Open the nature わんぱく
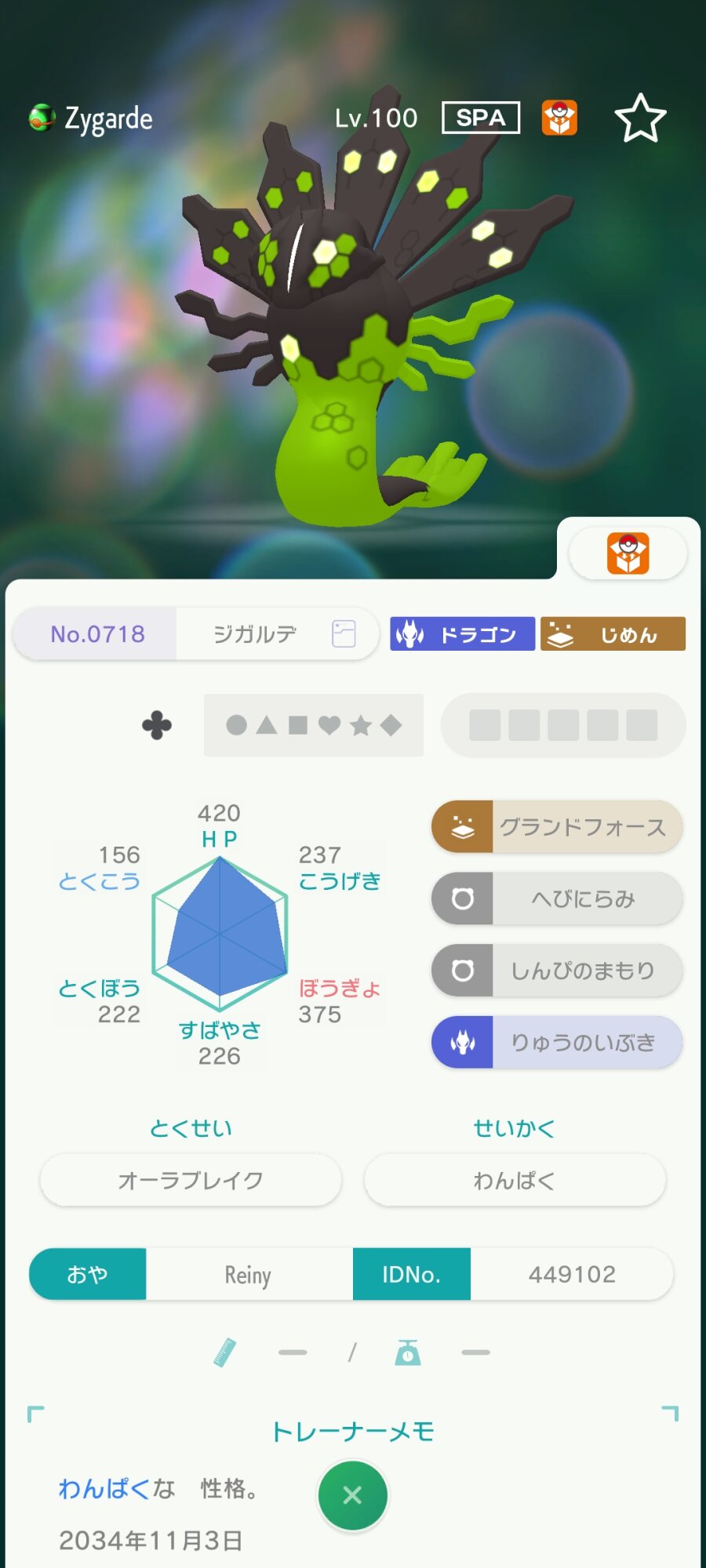The image size is (706, 1568). tap(515, 1180)
